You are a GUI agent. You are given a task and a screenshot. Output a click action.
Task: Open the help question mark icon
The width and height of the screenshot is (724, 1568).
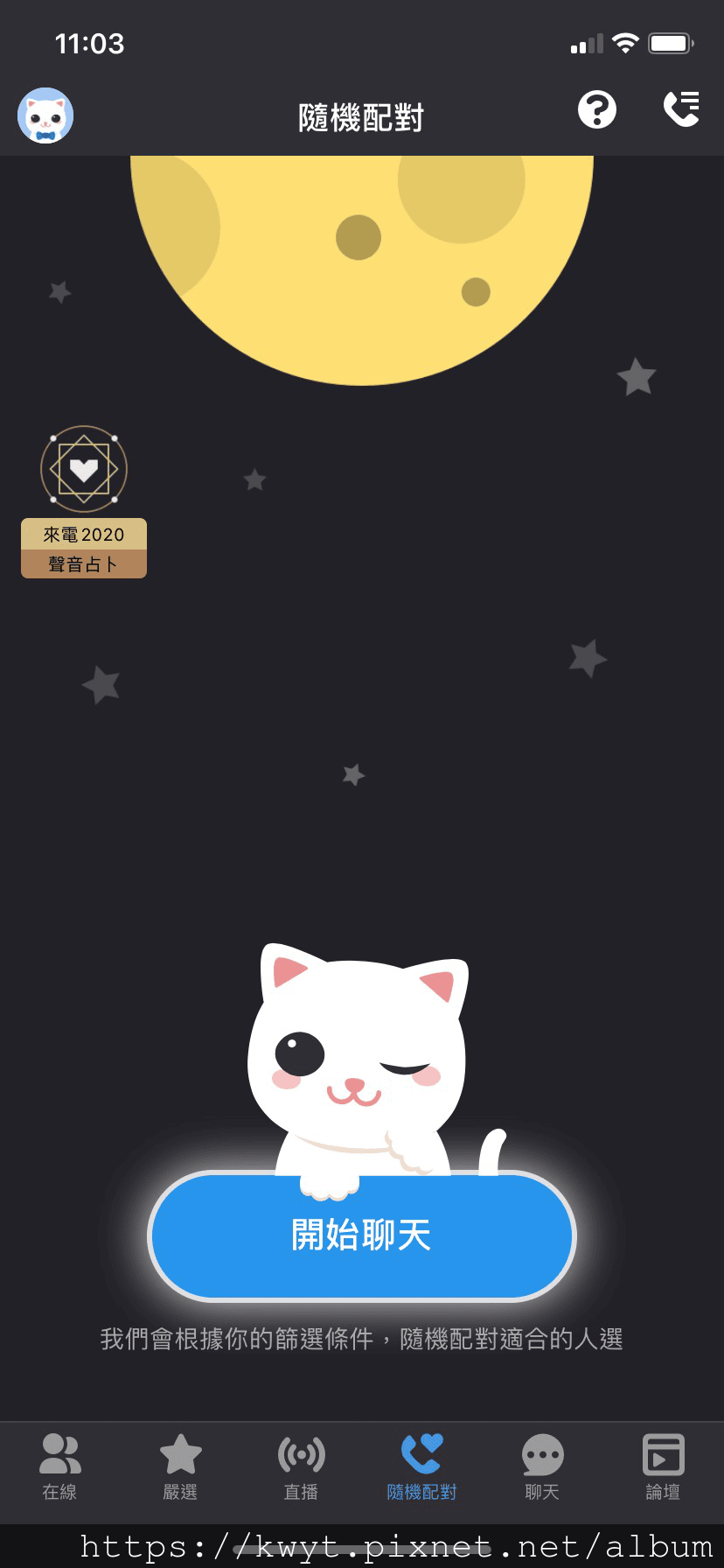coord(597,110)
